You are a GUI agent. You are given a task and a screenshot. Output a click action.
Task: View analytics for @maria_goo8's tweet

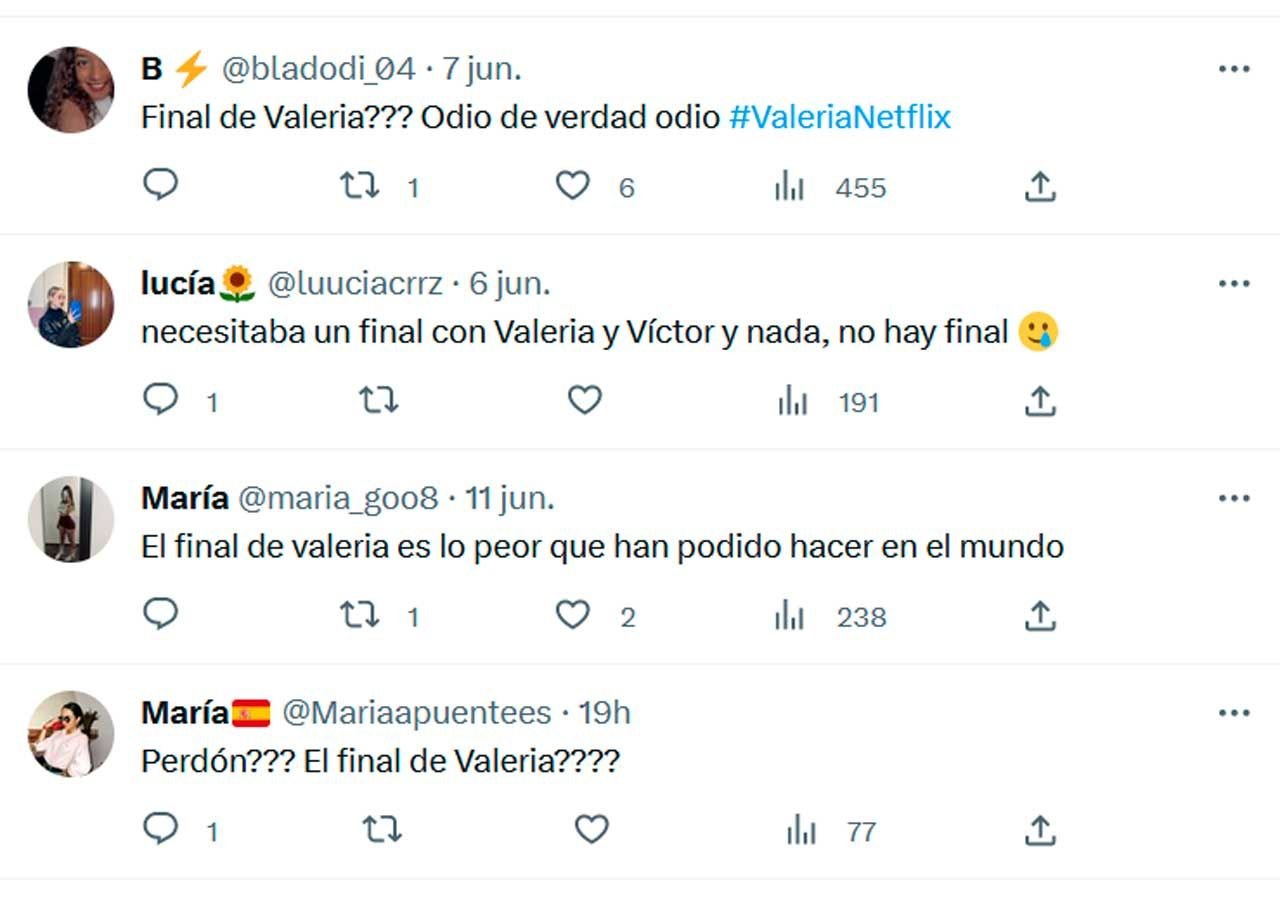pyautogui.click(x=790, y=615)
